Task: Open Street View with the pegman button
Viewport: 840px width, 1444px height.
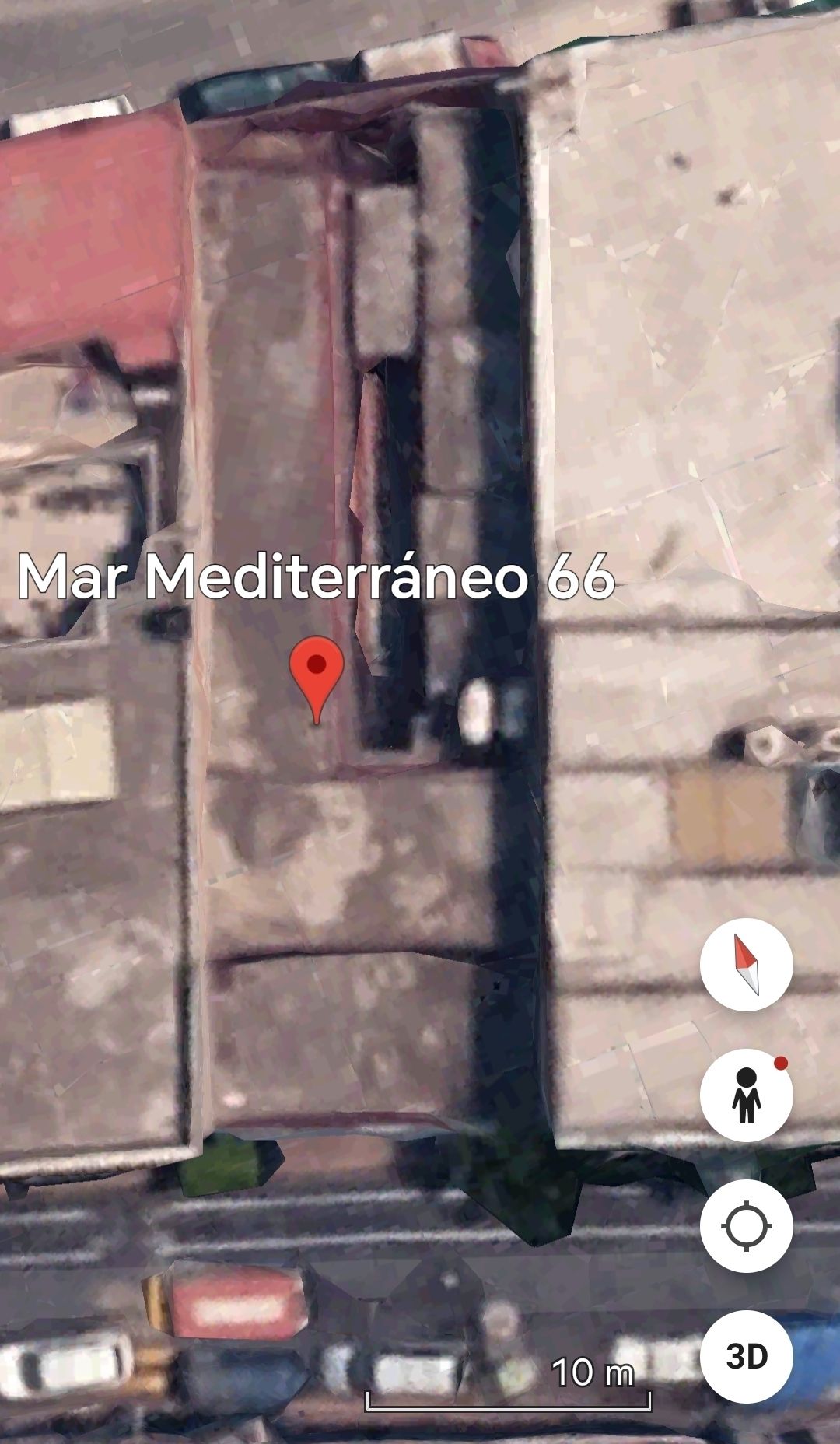Action: (747, 1095)
